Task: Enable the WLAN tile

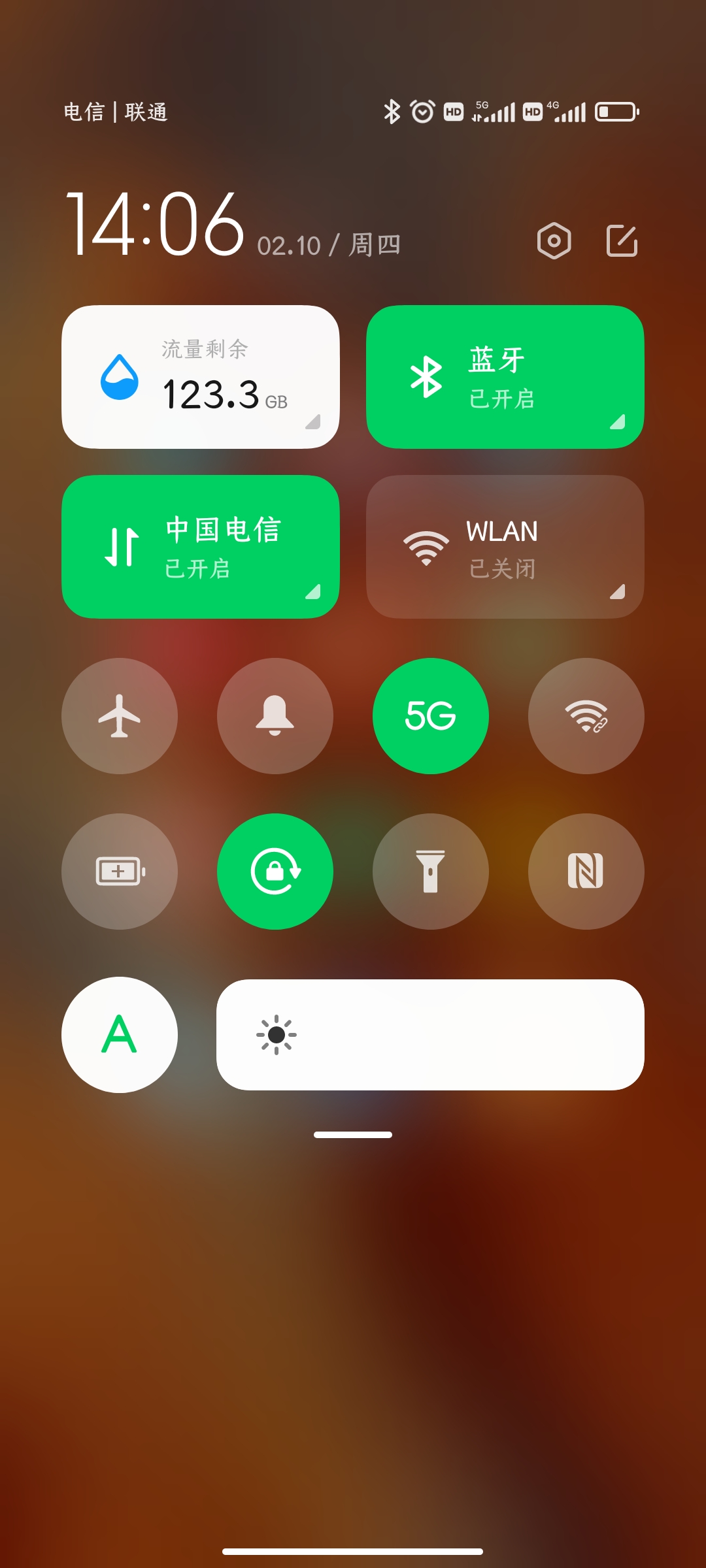Action: 505,547
